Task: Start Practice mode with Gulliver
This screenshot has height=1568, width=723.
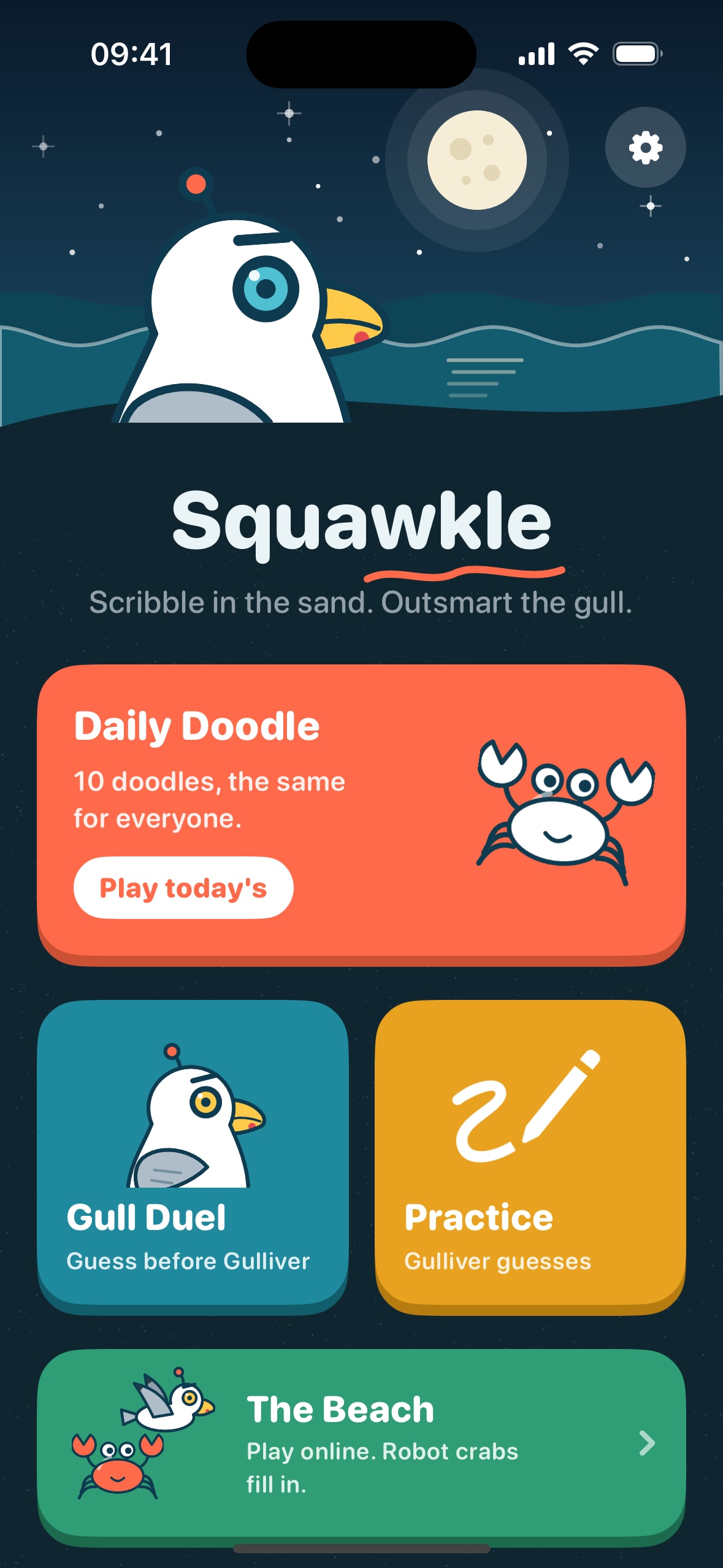Action: 530,1155
